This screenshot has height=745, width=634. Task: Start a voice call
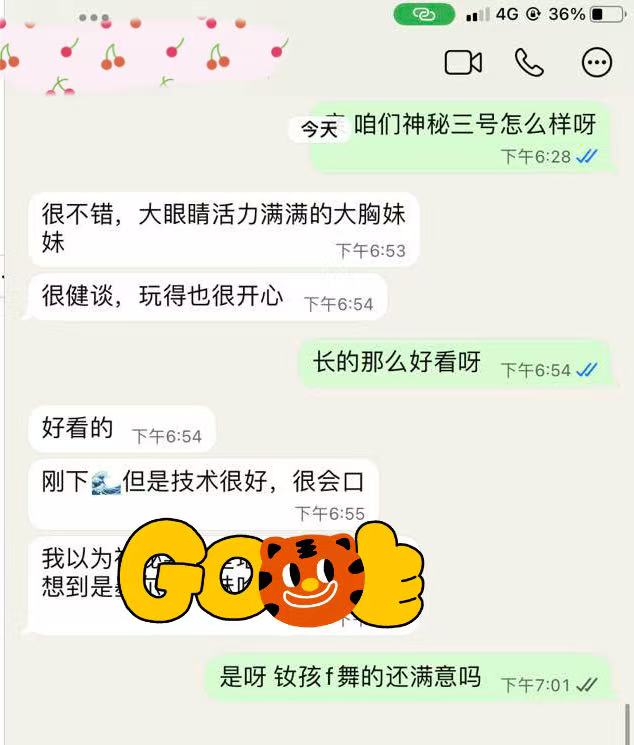coord(529,63)
